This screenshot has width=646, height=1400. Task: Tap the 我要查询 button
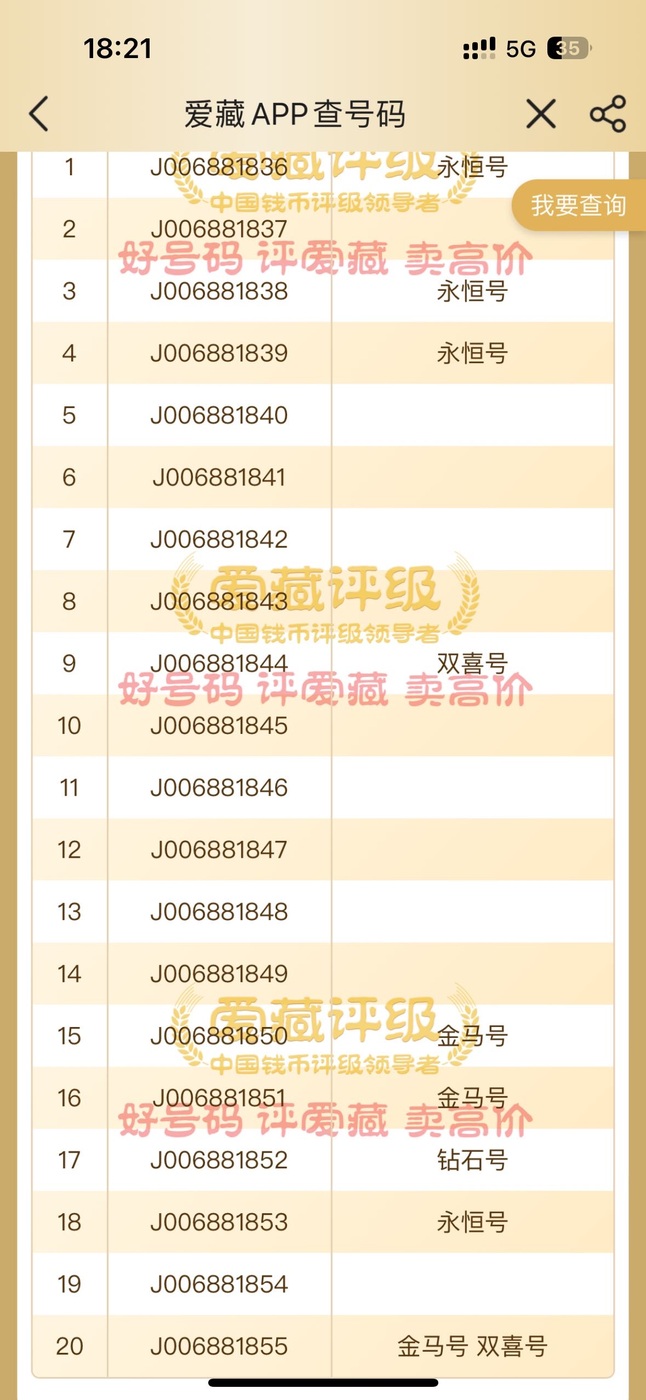click(x=579, y=206)
